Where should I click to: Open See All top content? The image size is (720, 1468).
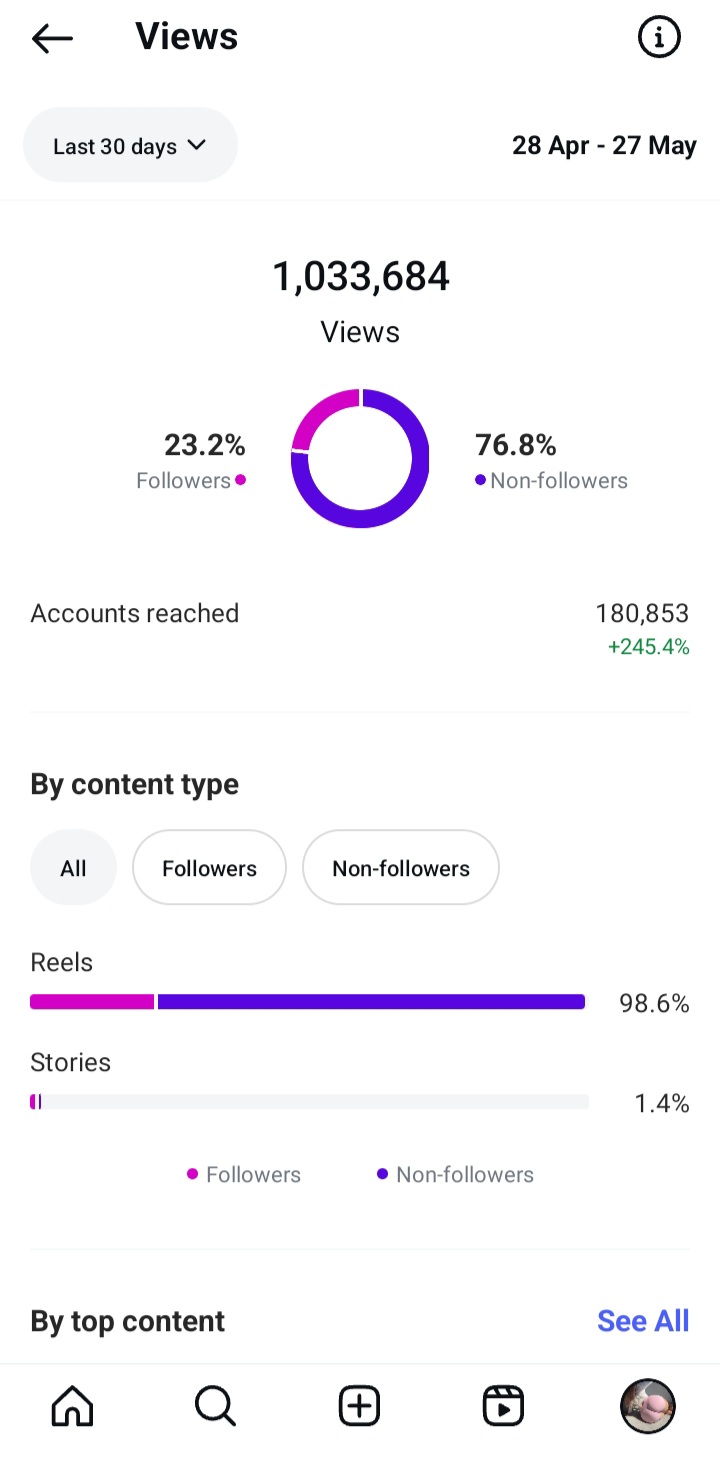tap(643, 1321)
